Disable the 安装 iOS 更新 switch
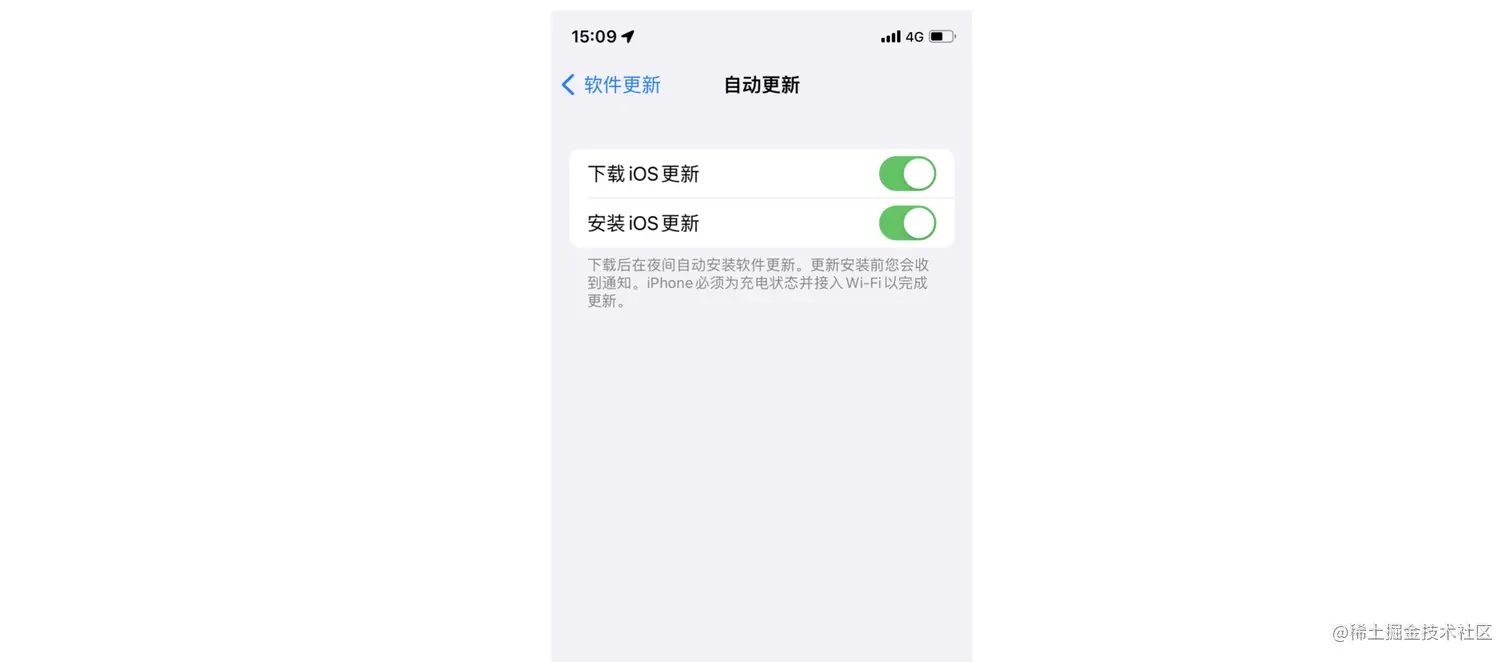 pos(907,223)
